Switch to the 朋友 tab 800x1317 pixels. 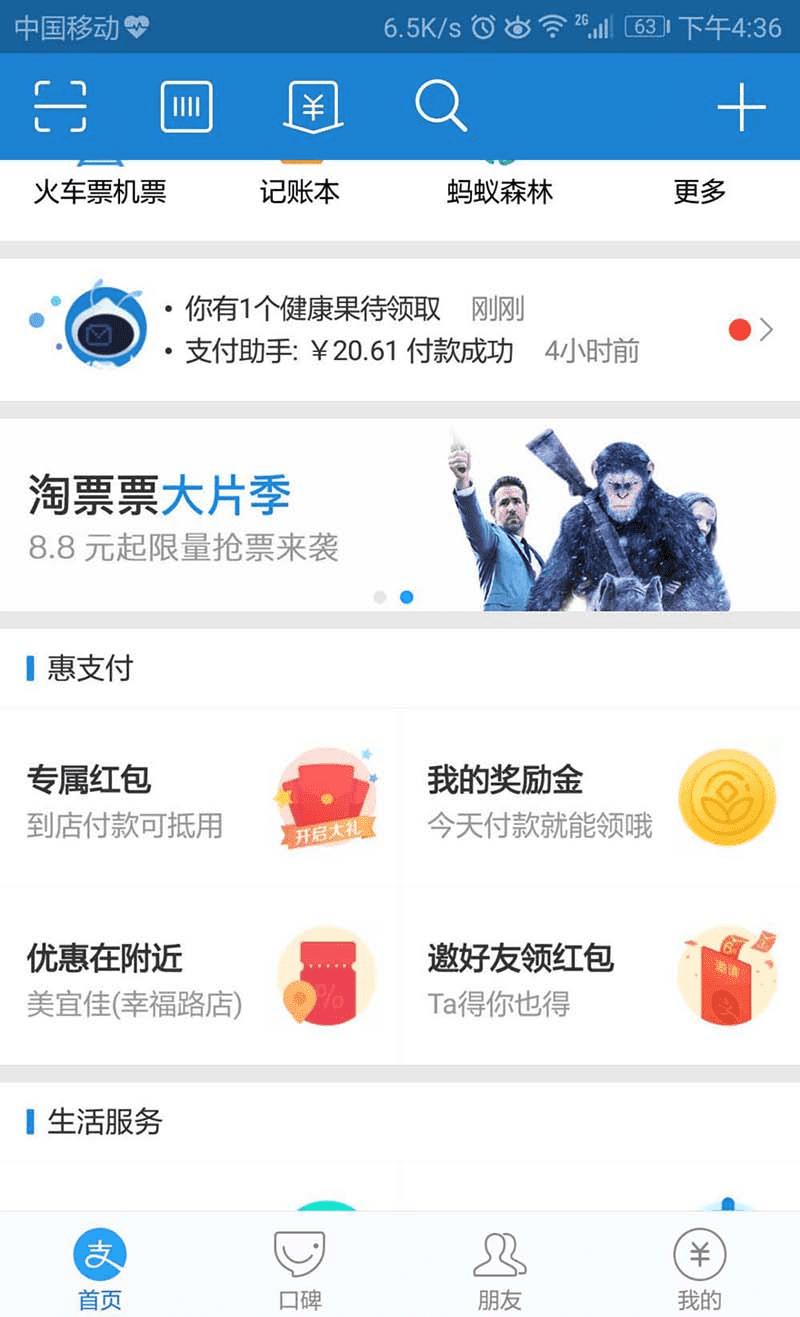pos(500,1268)
